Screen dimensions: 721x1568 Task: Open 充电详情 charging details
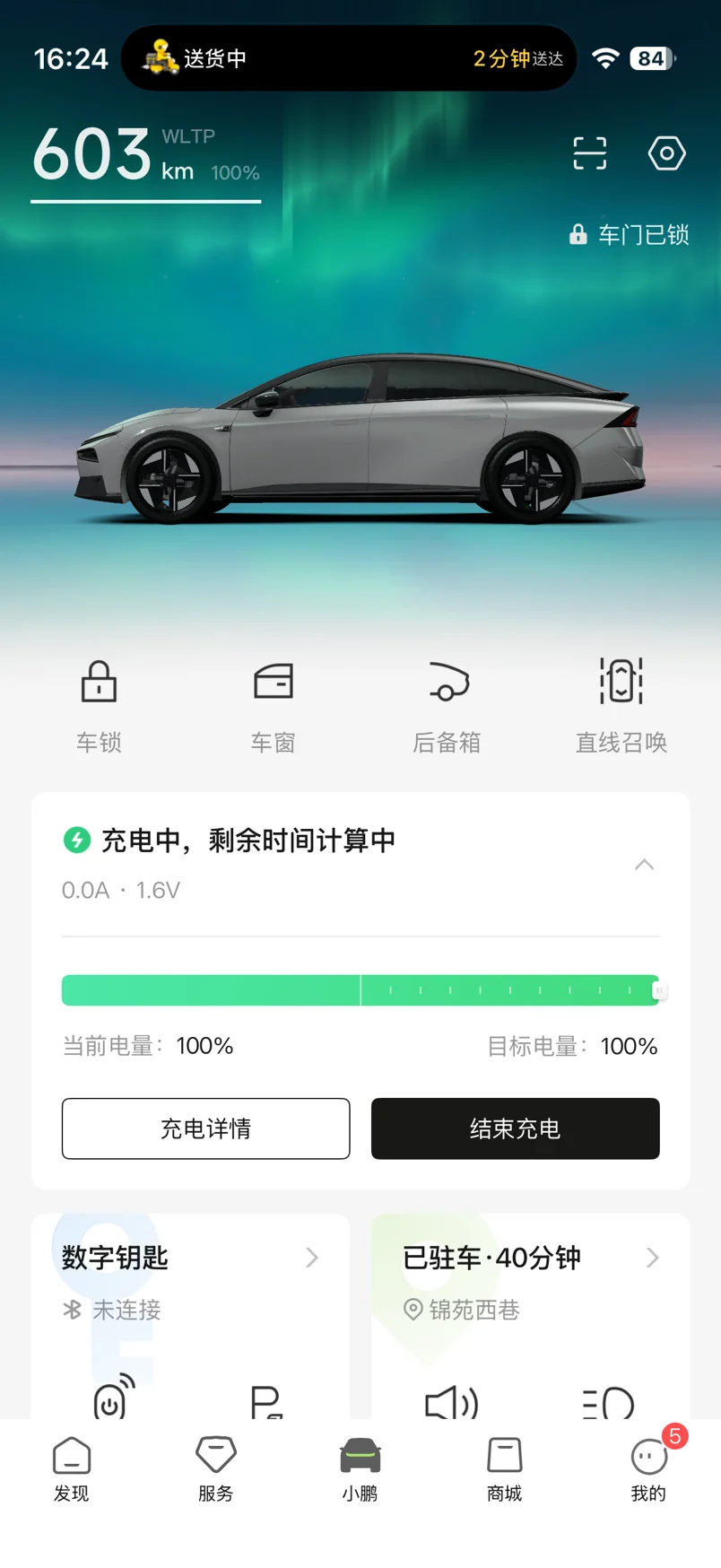coord(205,1128)
